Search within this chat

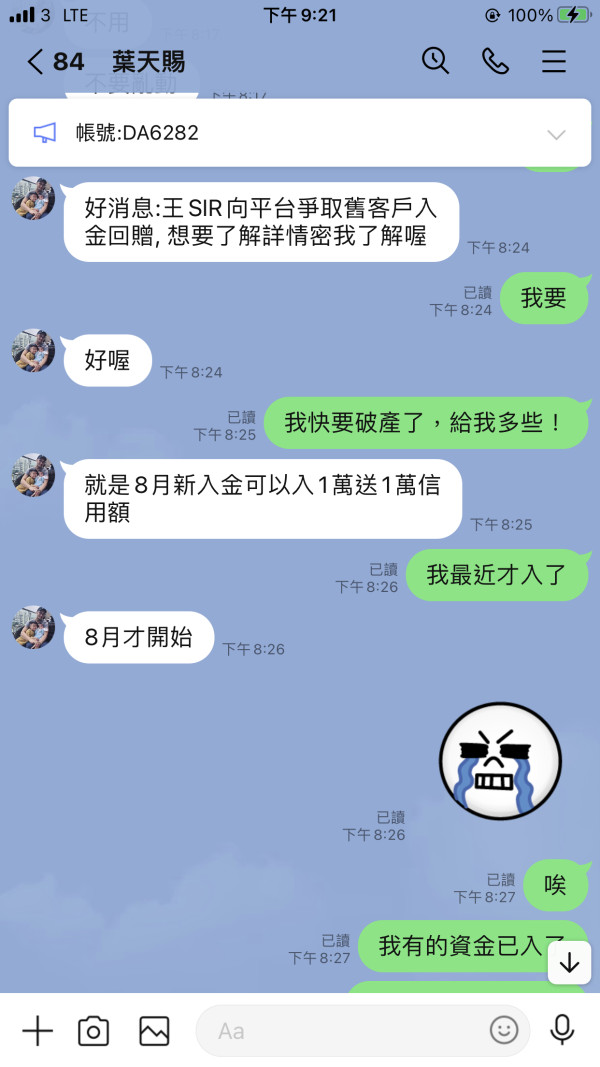pos(435,61)
